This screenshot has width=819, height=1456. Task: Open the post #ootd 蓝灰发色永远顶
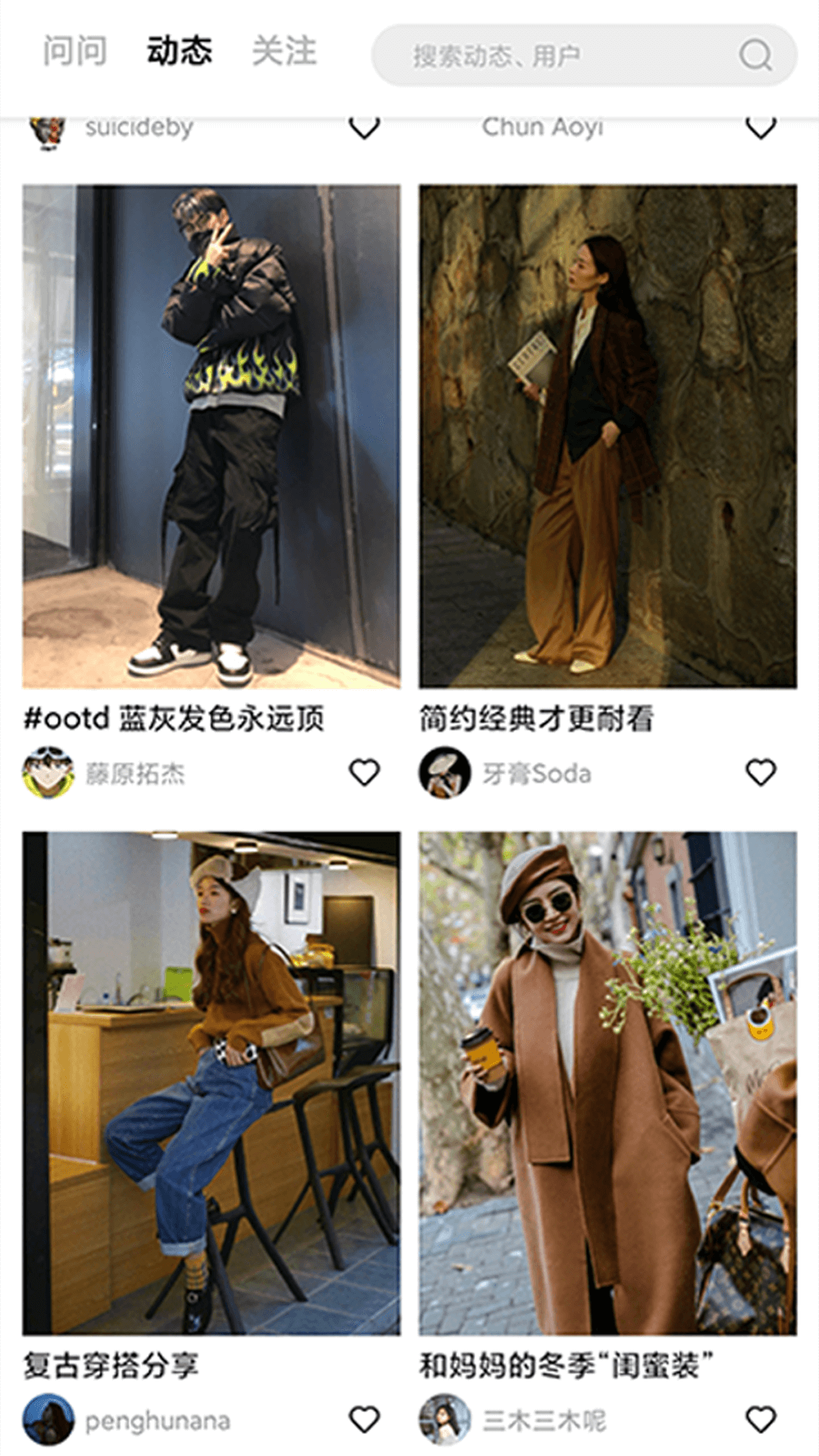coord(212,436)
